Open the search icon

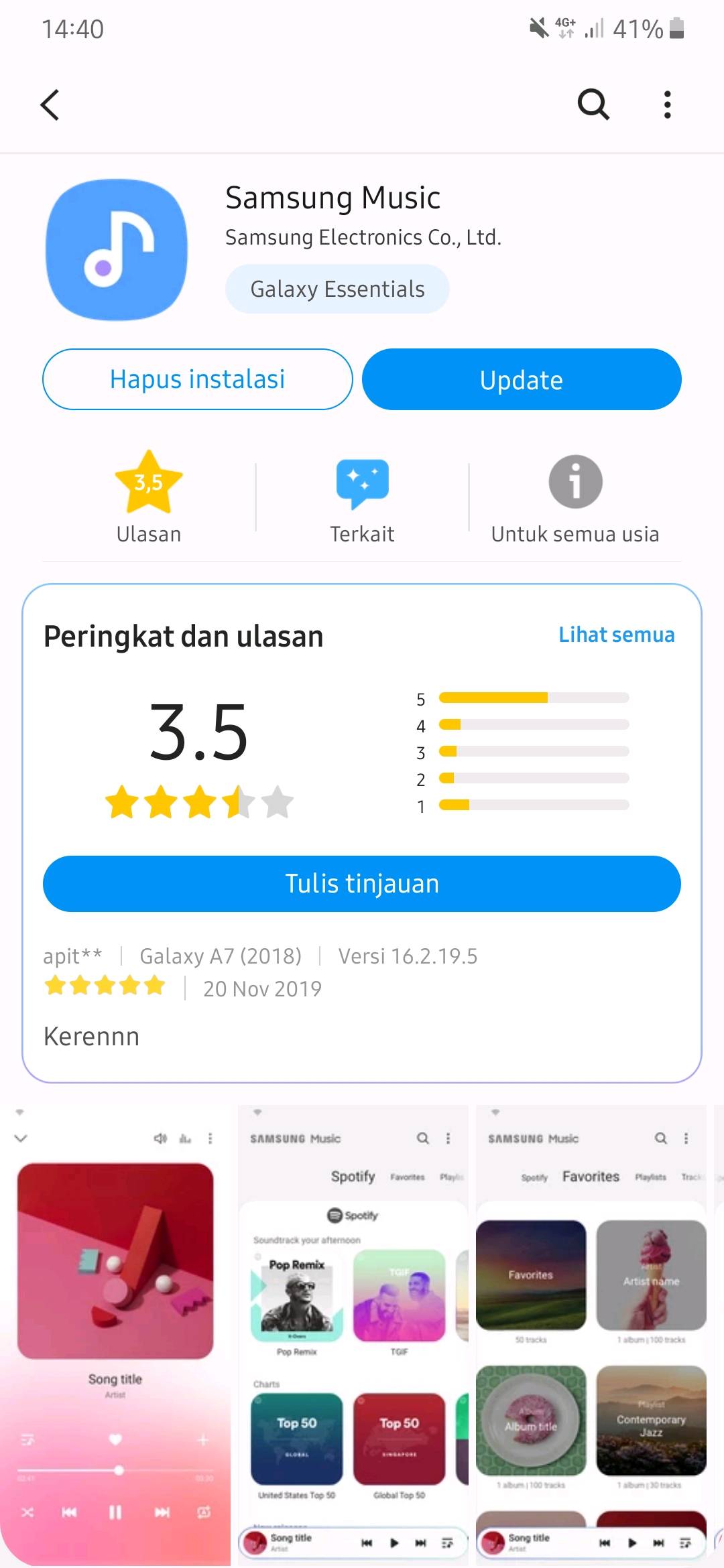click(593, 105)
